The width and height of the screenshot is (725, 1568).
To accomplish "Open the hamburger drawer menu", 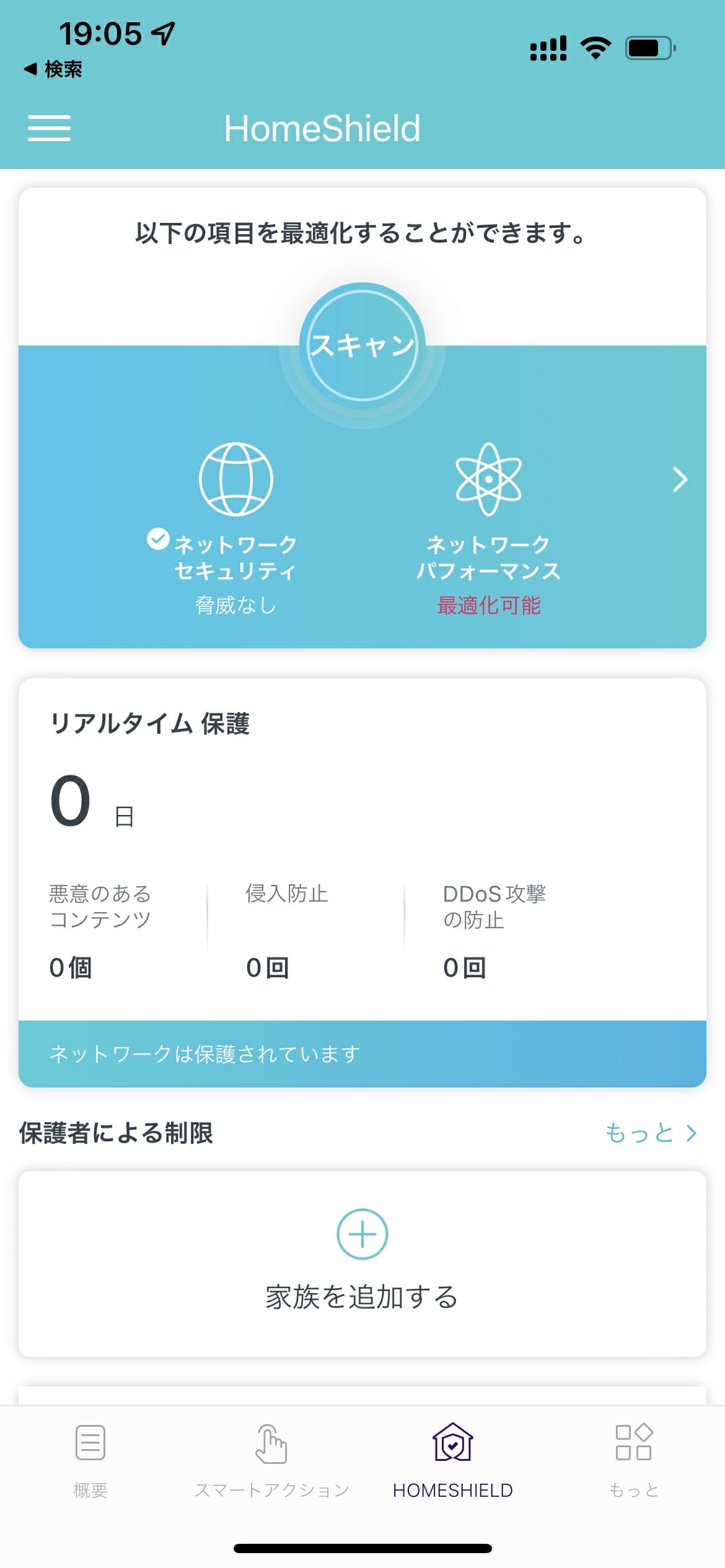I will (49, 128).
